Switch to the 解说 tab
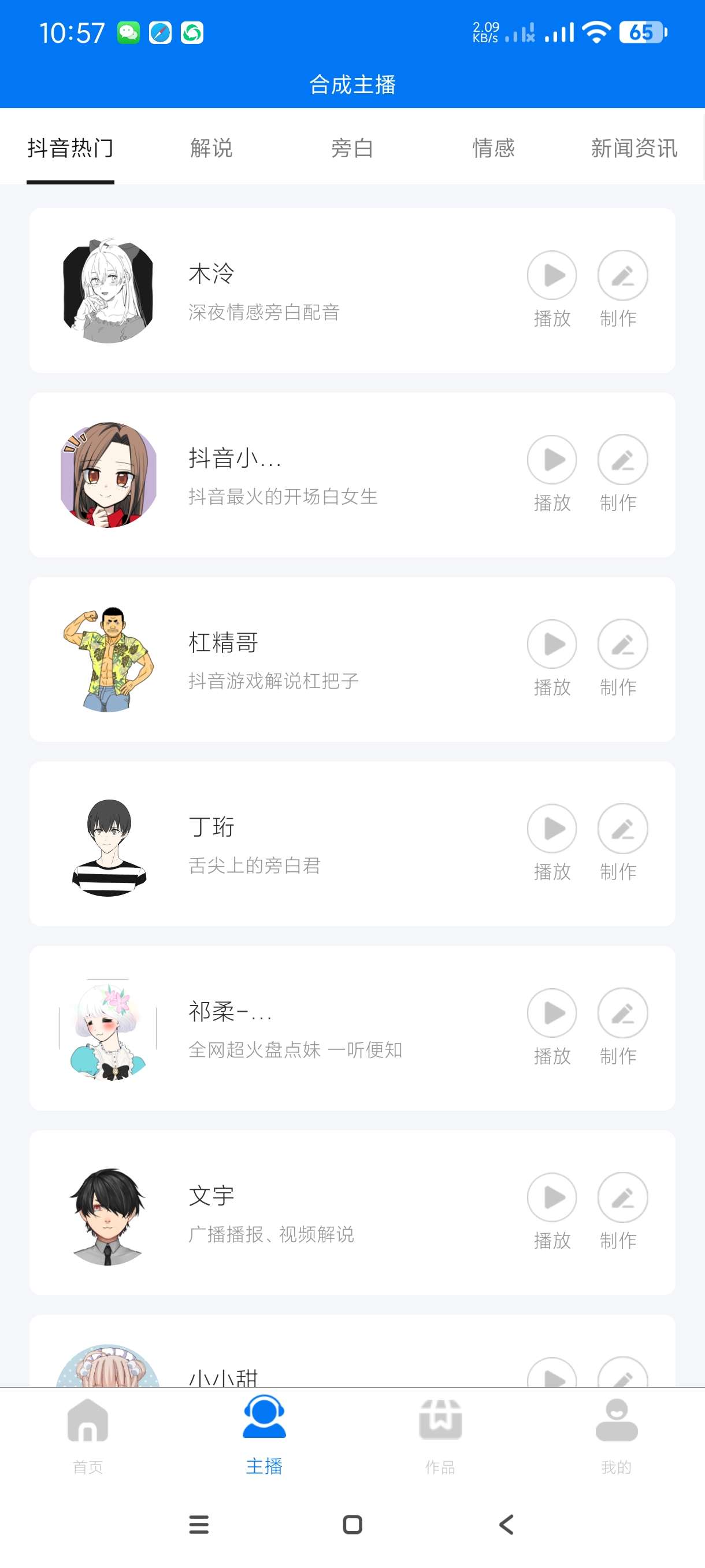This screenshot has width=705, height=1568. point(211,148)
